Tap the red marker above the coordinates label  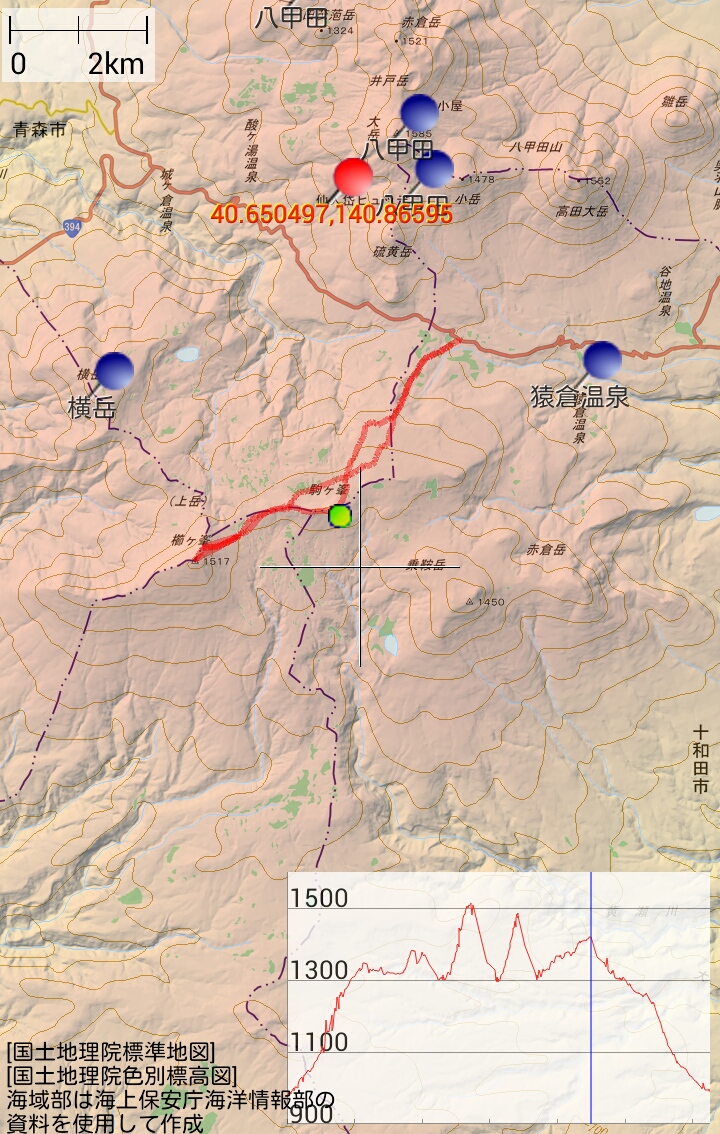point(353,177)
